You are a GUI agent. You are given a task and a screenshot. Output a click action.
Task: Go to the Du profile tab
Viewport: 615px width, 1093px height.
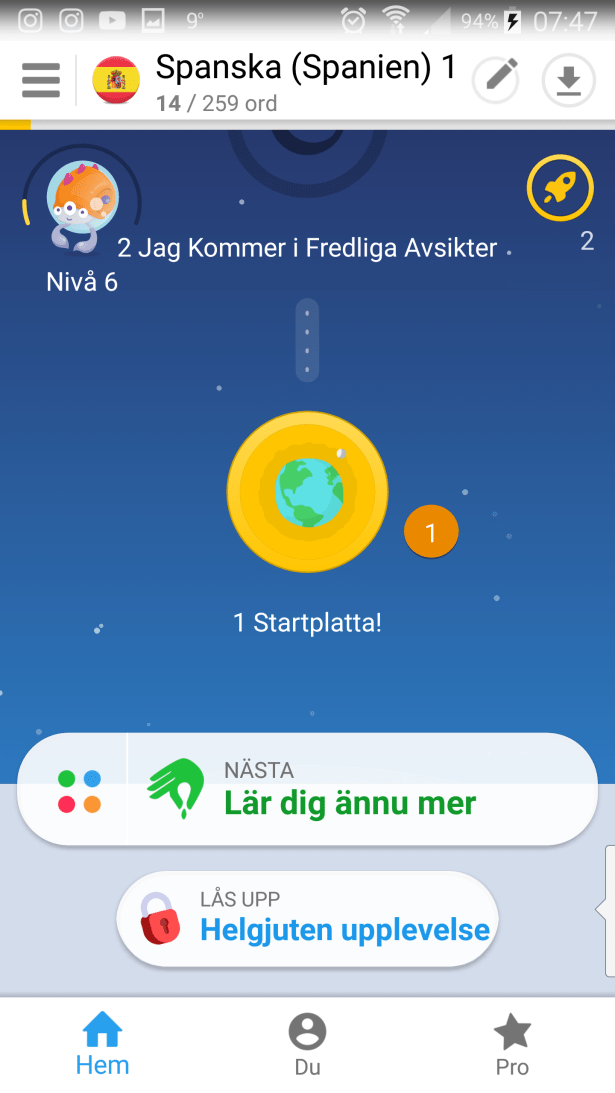tap(307, 1043)
